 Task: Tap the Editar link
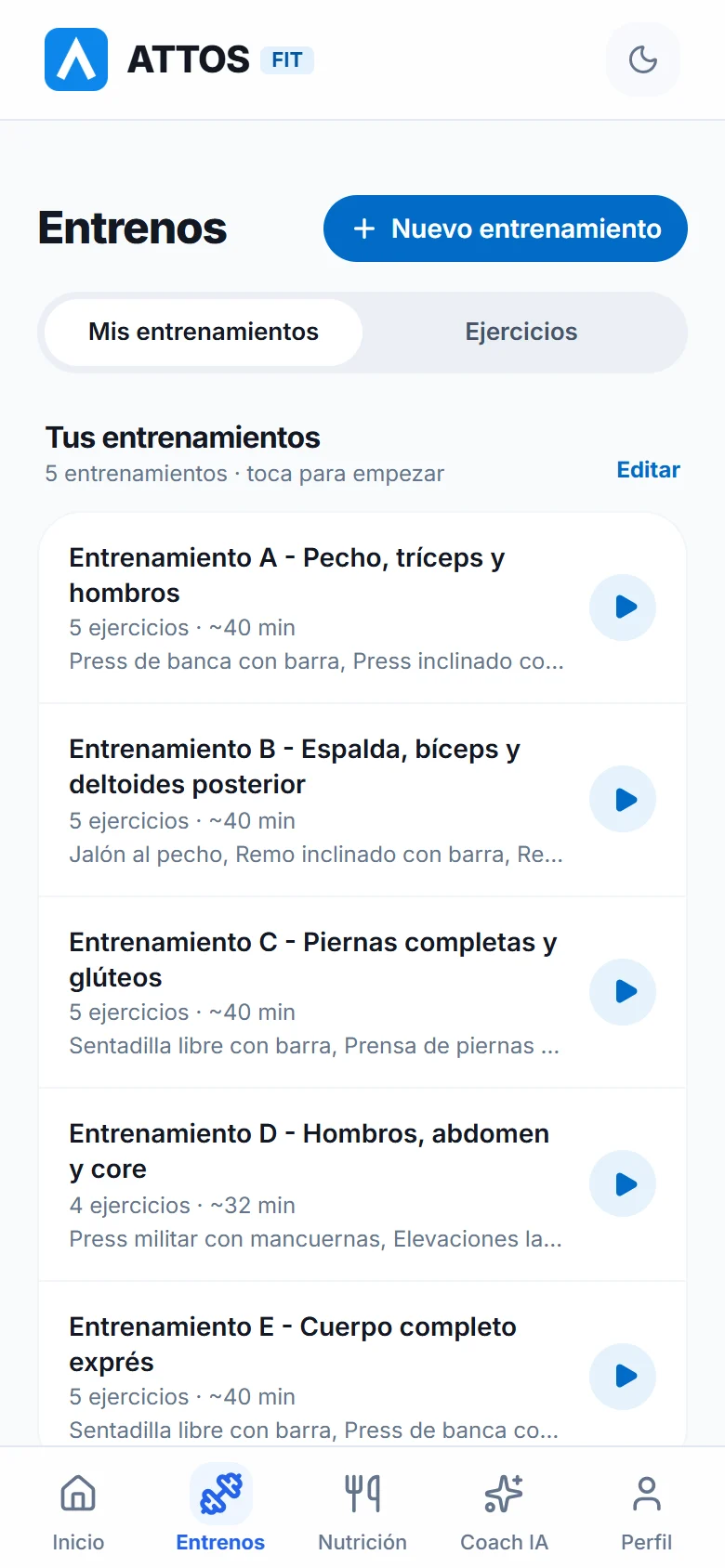649,470
